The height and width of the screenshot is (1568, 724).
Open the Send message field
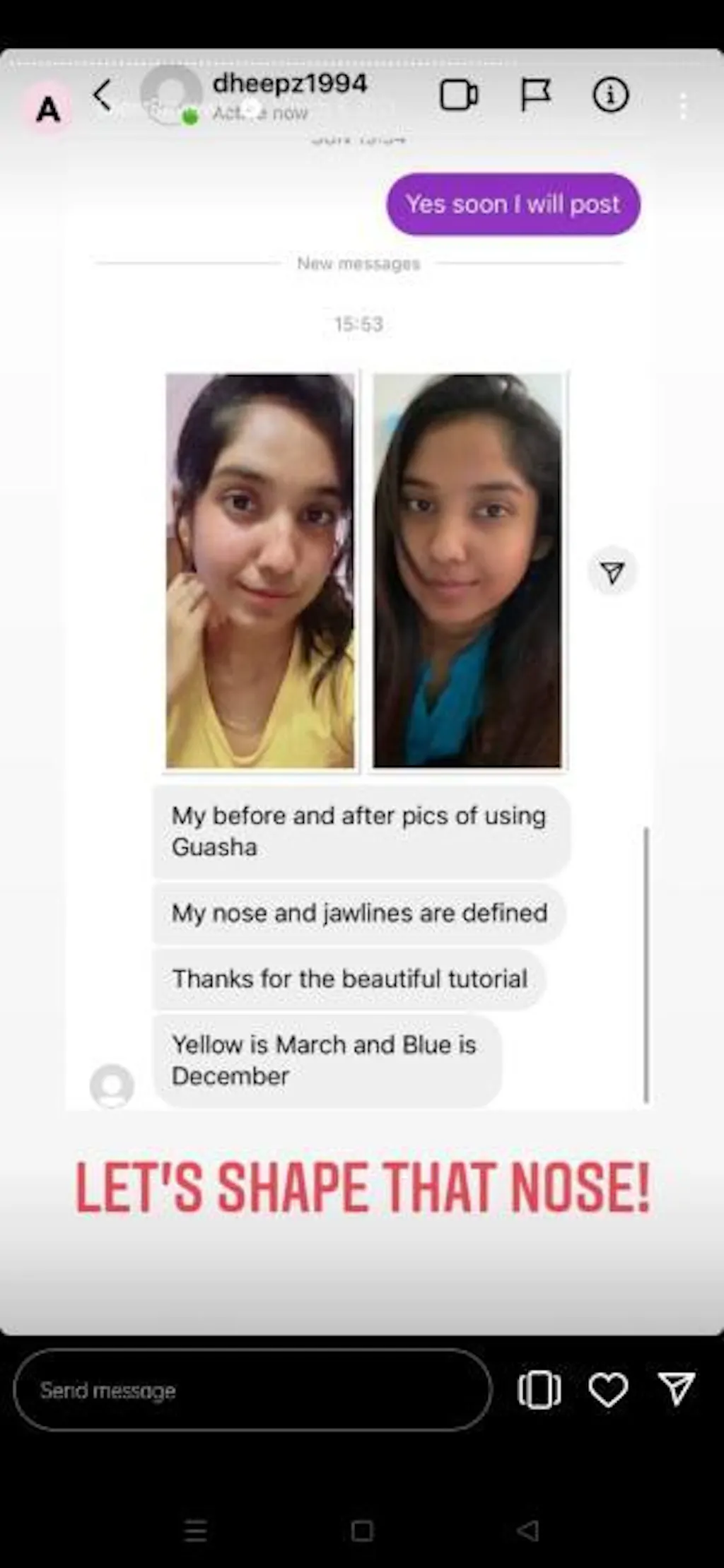251,1389
